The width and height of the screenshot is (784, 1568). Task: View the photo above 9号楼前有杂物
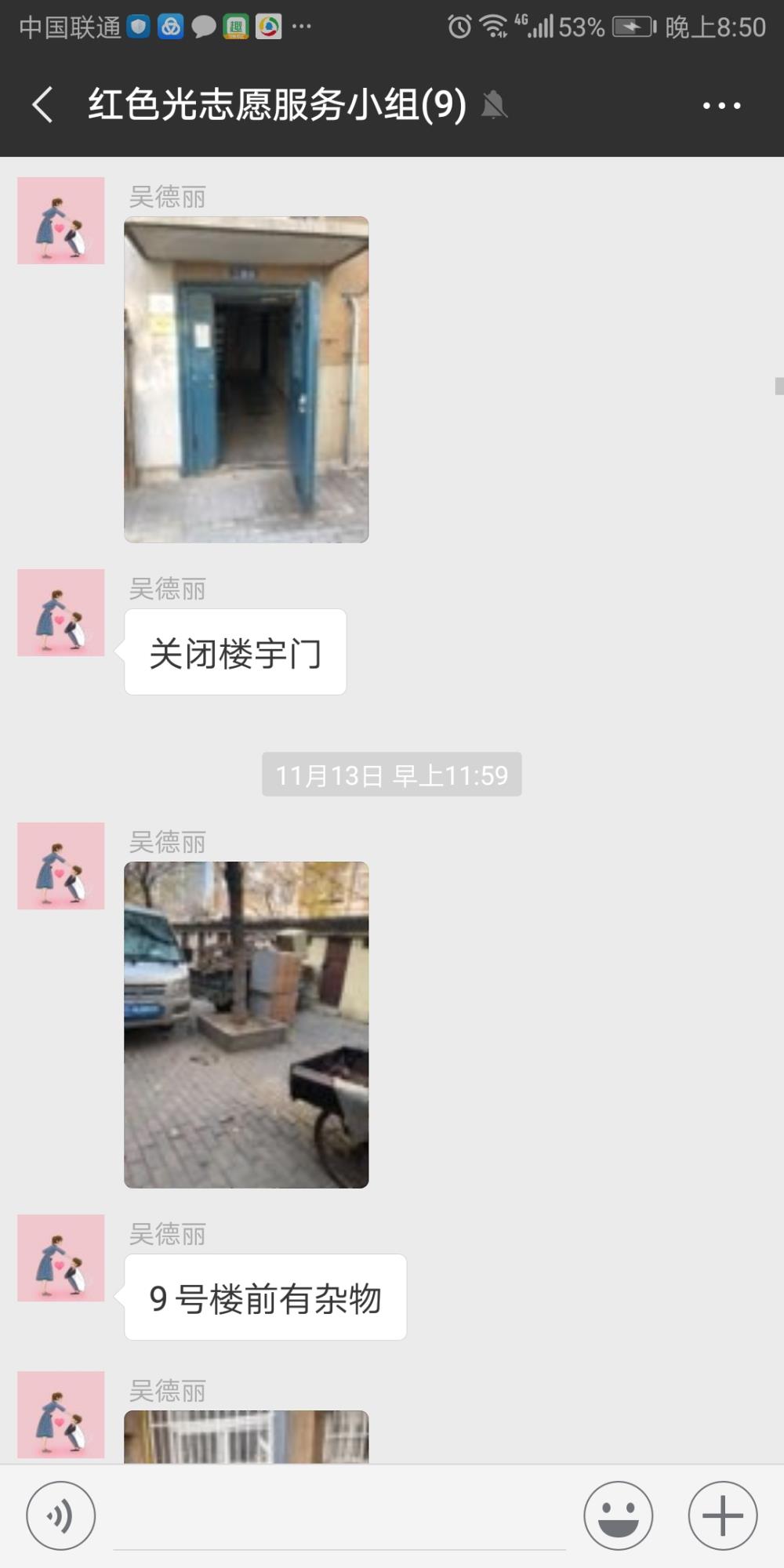(246, 1025)
